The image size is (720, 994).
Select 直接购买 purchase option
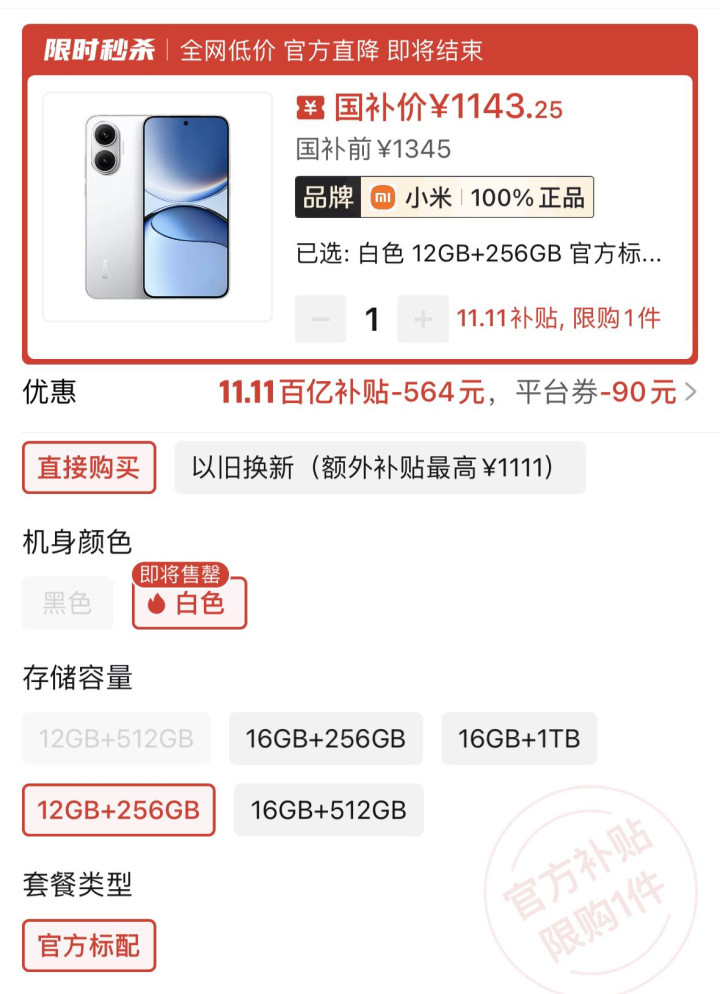(89, 467)
